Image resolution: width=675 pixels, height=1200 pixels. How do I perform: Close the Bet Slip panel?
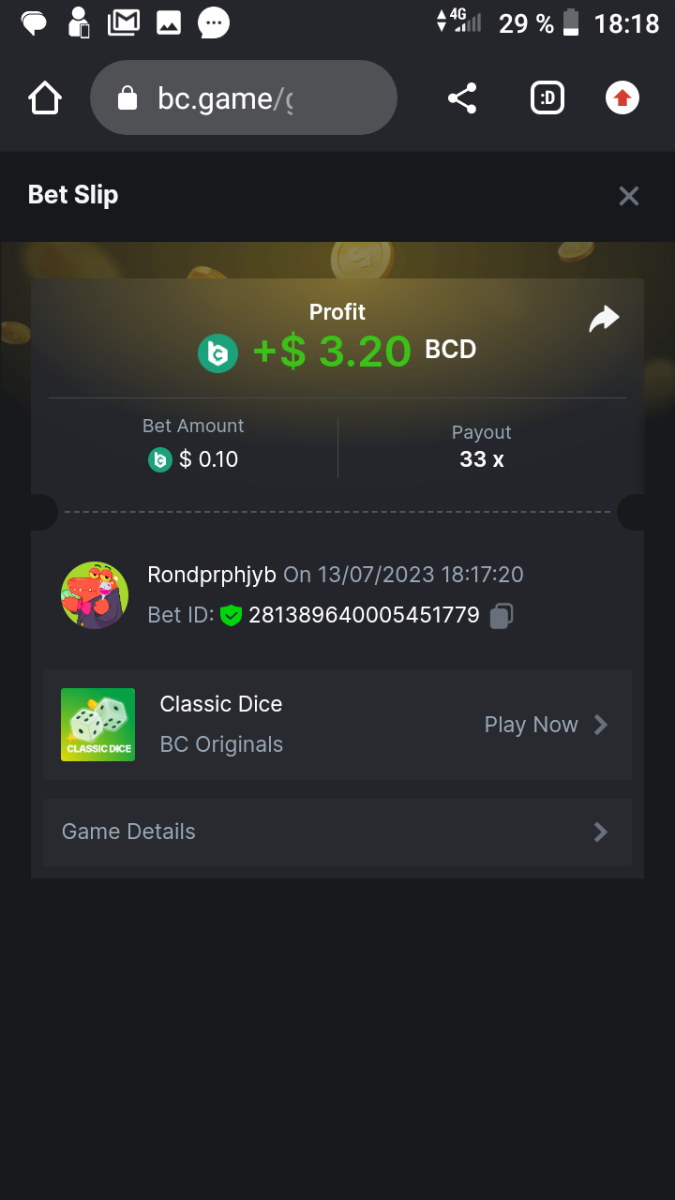tap(628, 196)
